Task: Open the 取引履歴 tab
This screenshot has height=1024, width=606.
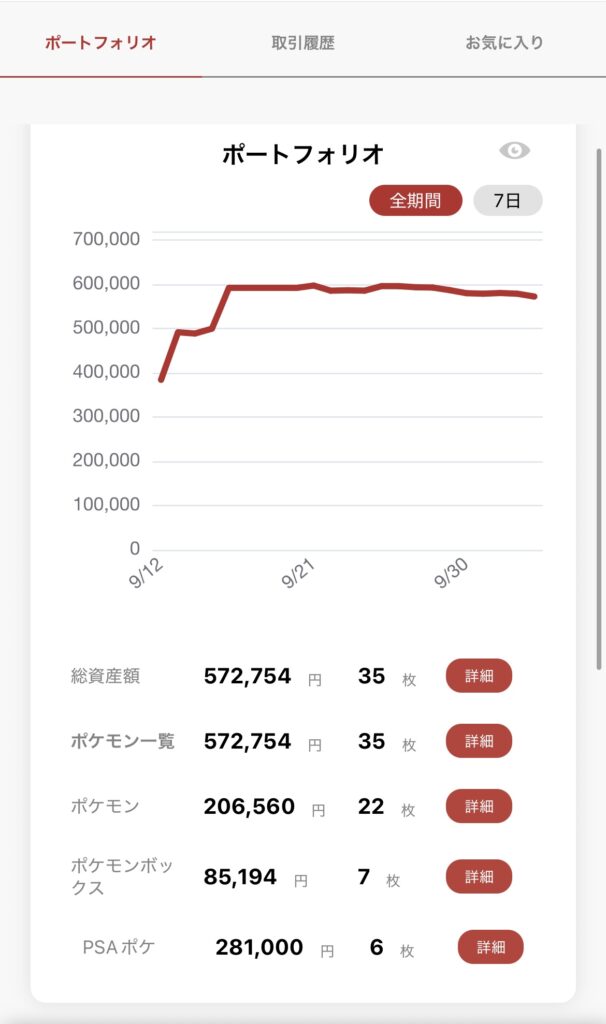Action: [x=303, y=43]
